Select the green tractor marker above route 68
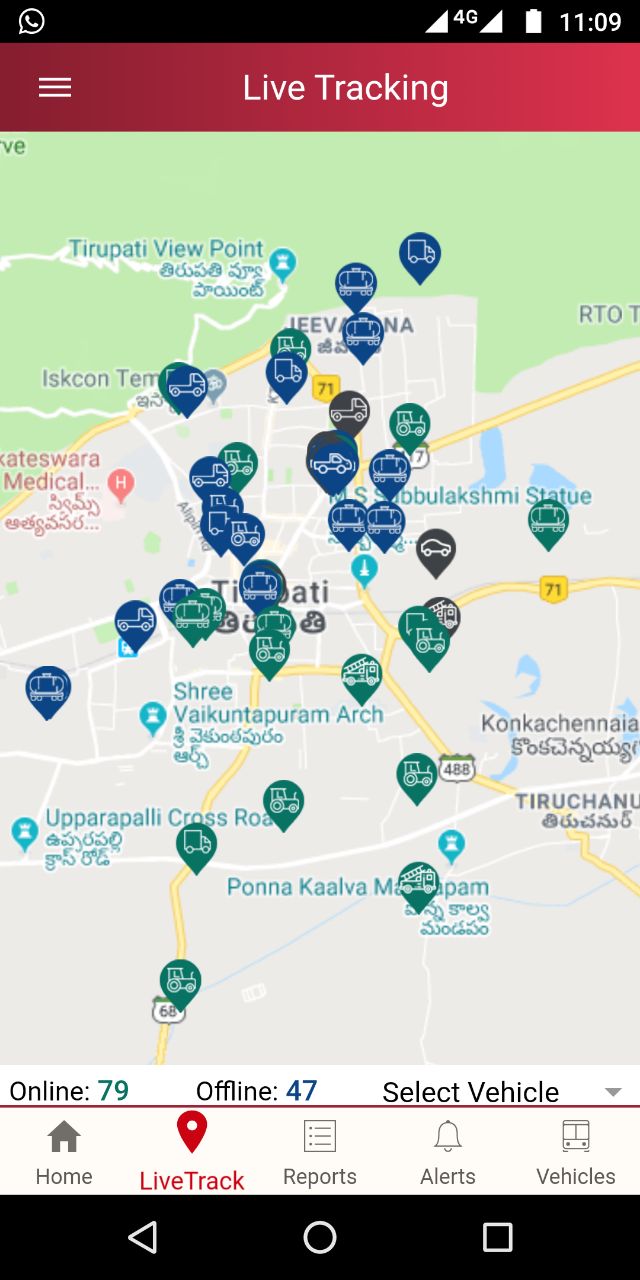 coord(180,981)
